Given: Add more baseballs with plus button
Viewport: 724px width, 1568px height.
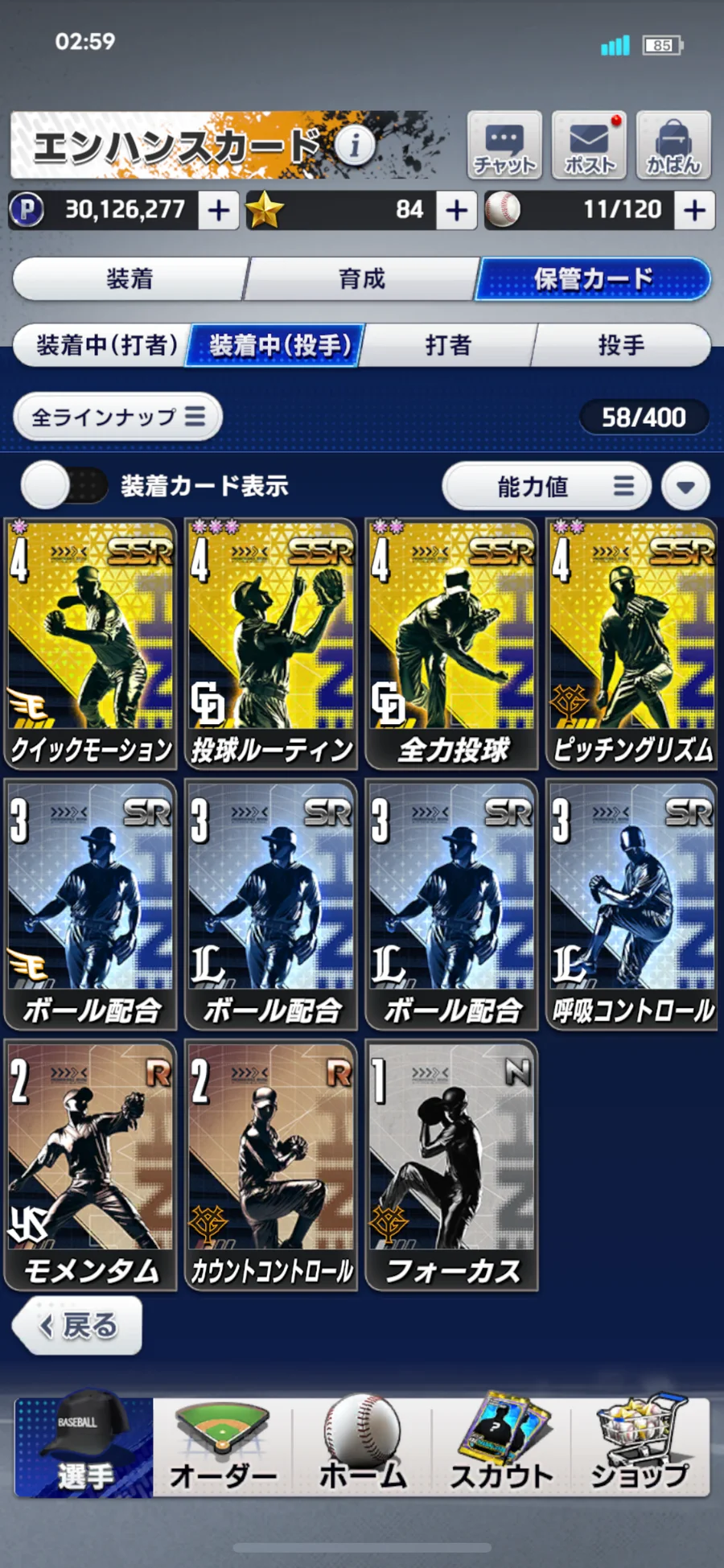Looking at the screenshot, I should click(x=694, y=210).
